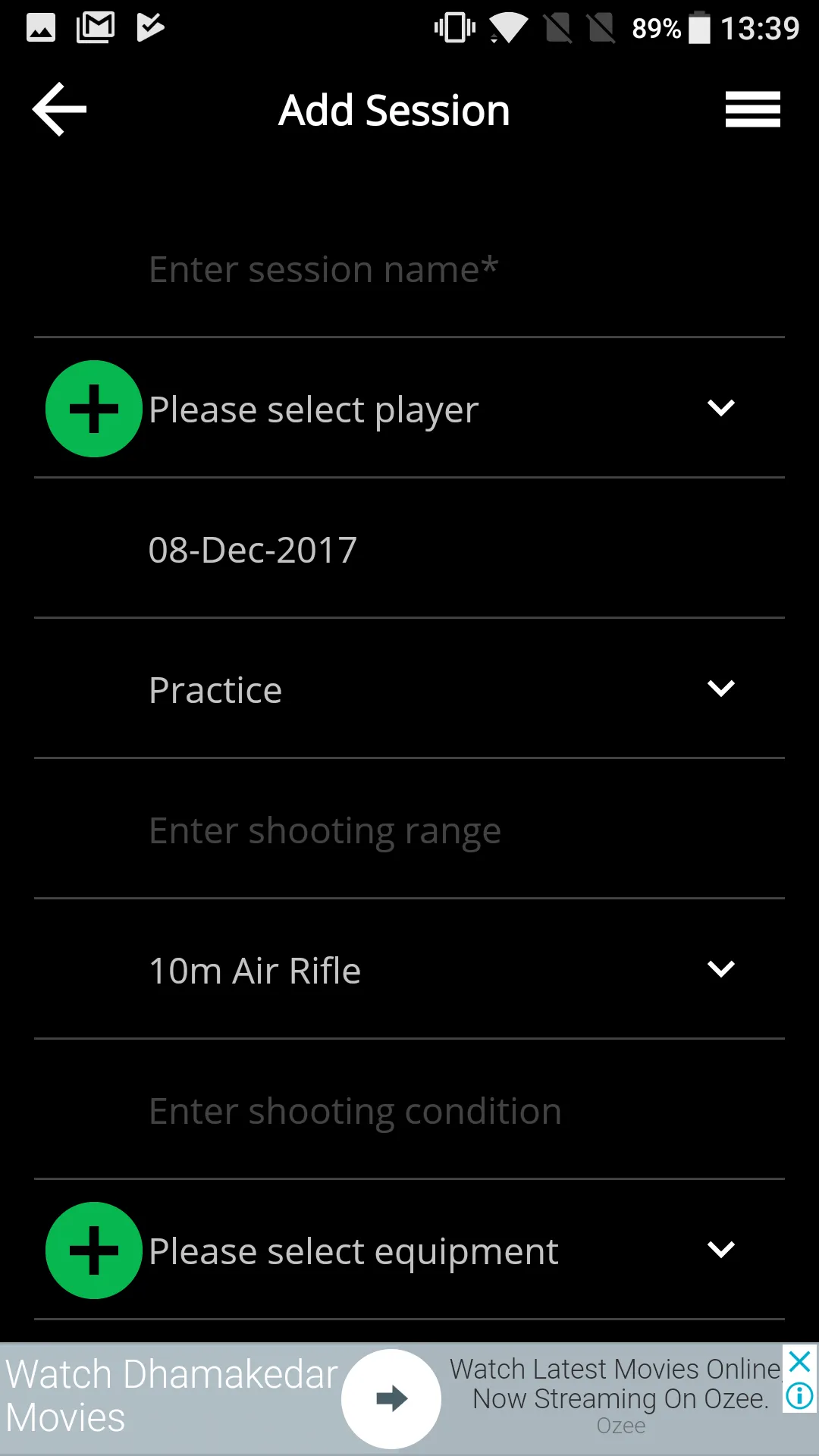Open the hamburger menu
819x1456 pixels.
[x=752, y=110]
